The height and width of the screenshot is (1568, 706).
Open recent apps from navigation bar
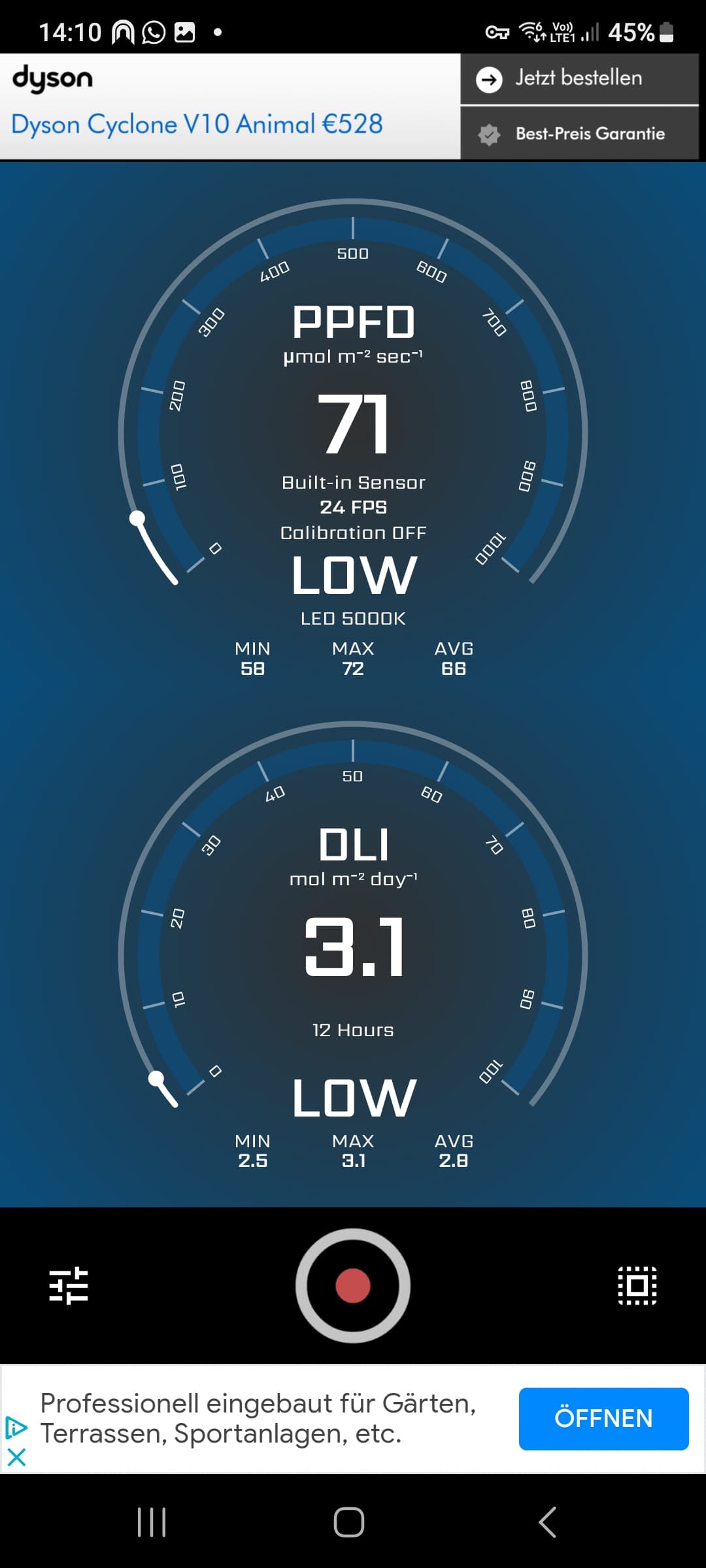coord(152,1522)
